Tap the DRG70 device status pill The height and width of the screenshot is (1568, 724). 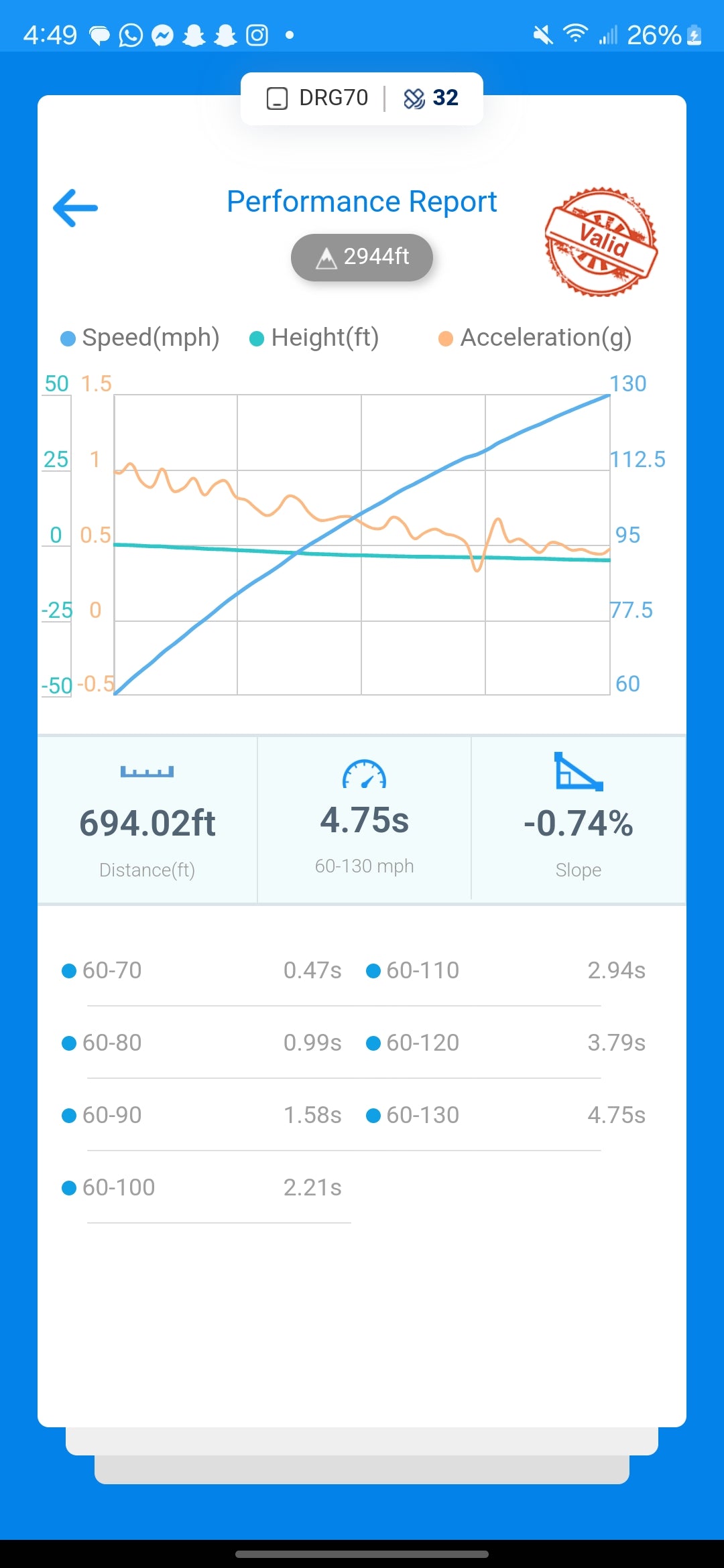point(361,99)
